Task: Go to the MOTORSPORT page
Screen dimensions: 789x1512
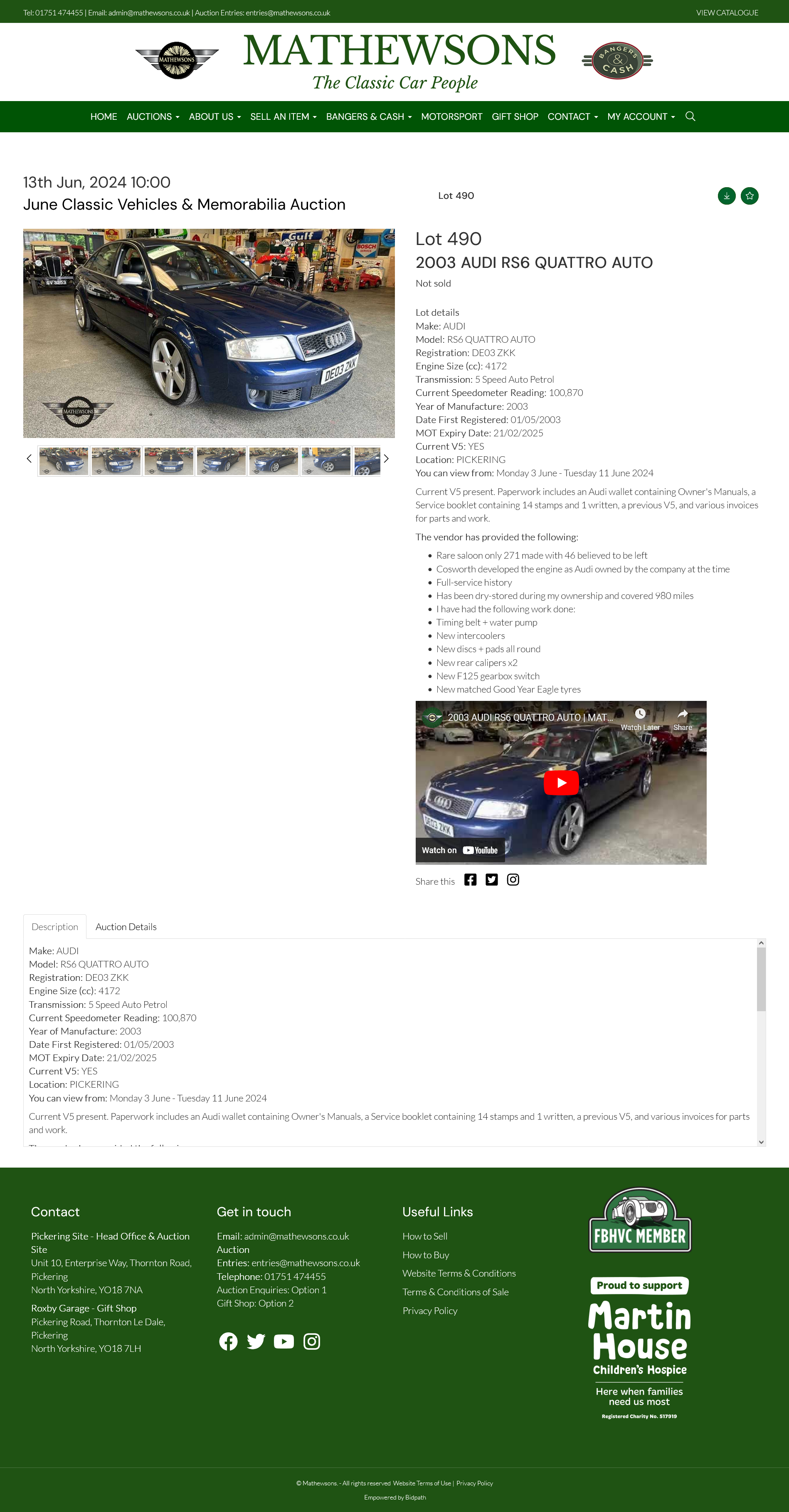Action: [x=451, y=117]
